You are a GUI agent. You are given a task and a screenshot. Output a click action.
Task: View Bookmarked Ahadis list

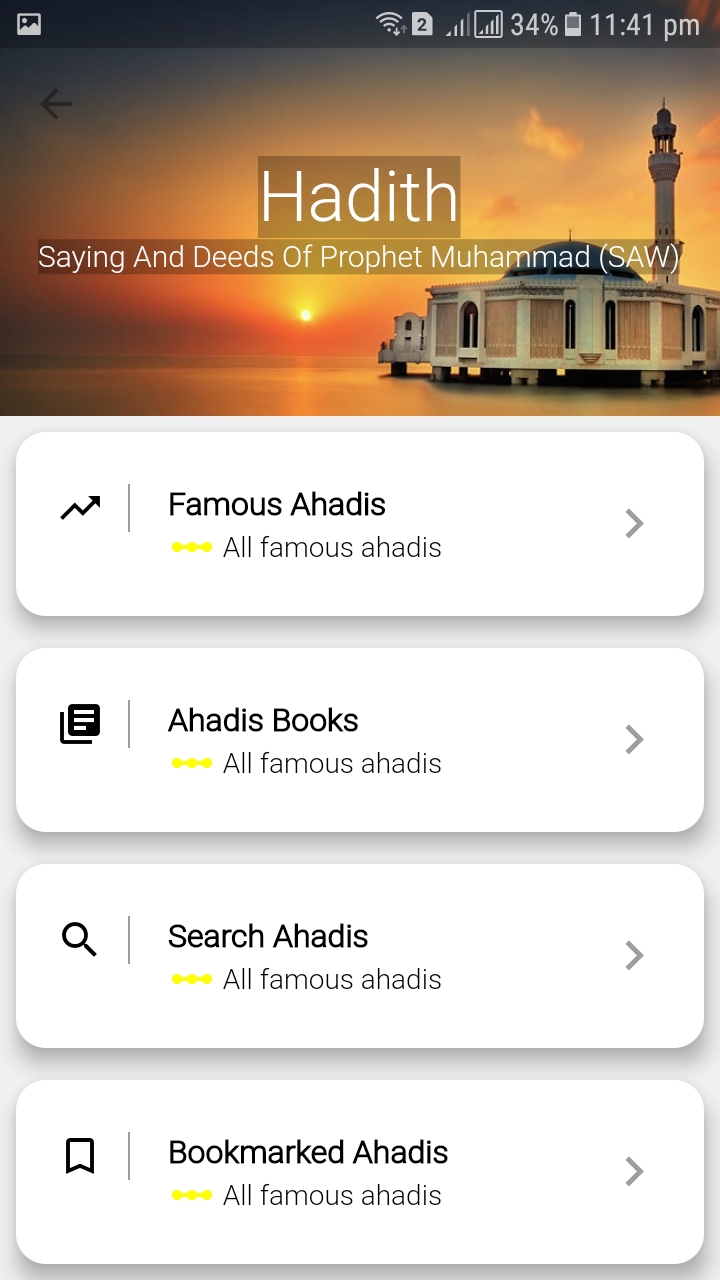[x=360, y=1172]
